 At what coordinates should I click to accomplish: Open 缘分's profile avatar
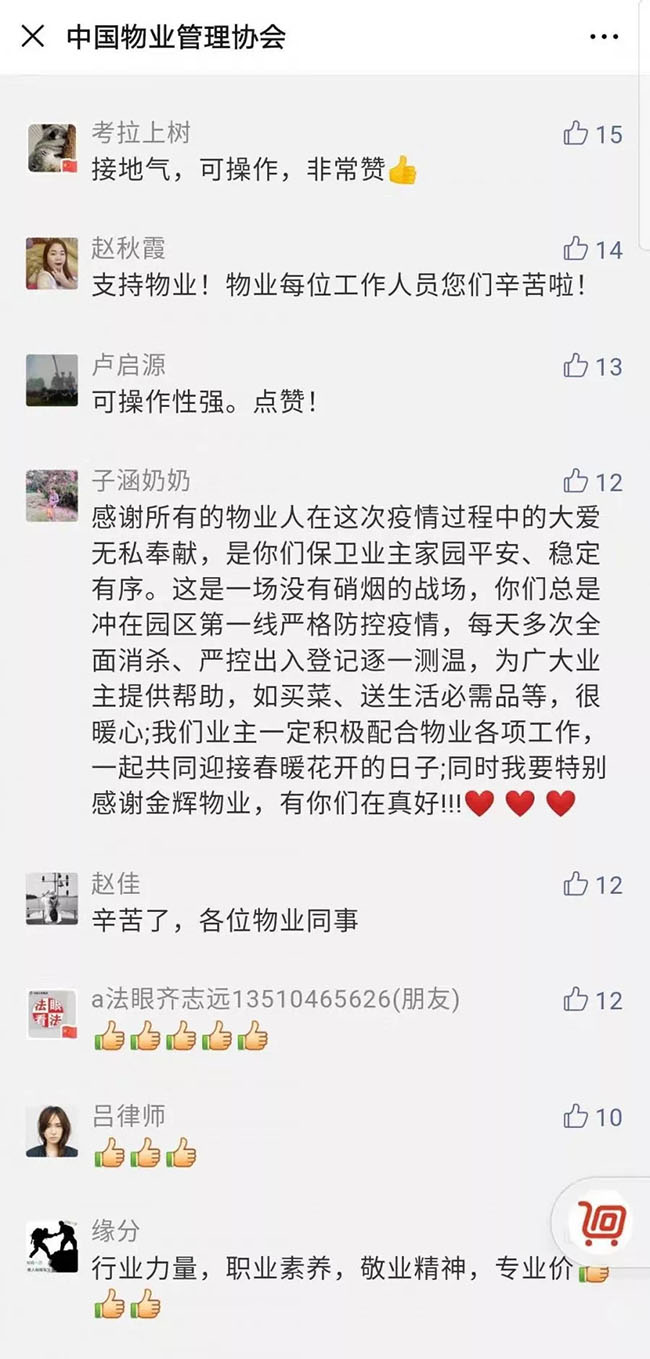52,1246
